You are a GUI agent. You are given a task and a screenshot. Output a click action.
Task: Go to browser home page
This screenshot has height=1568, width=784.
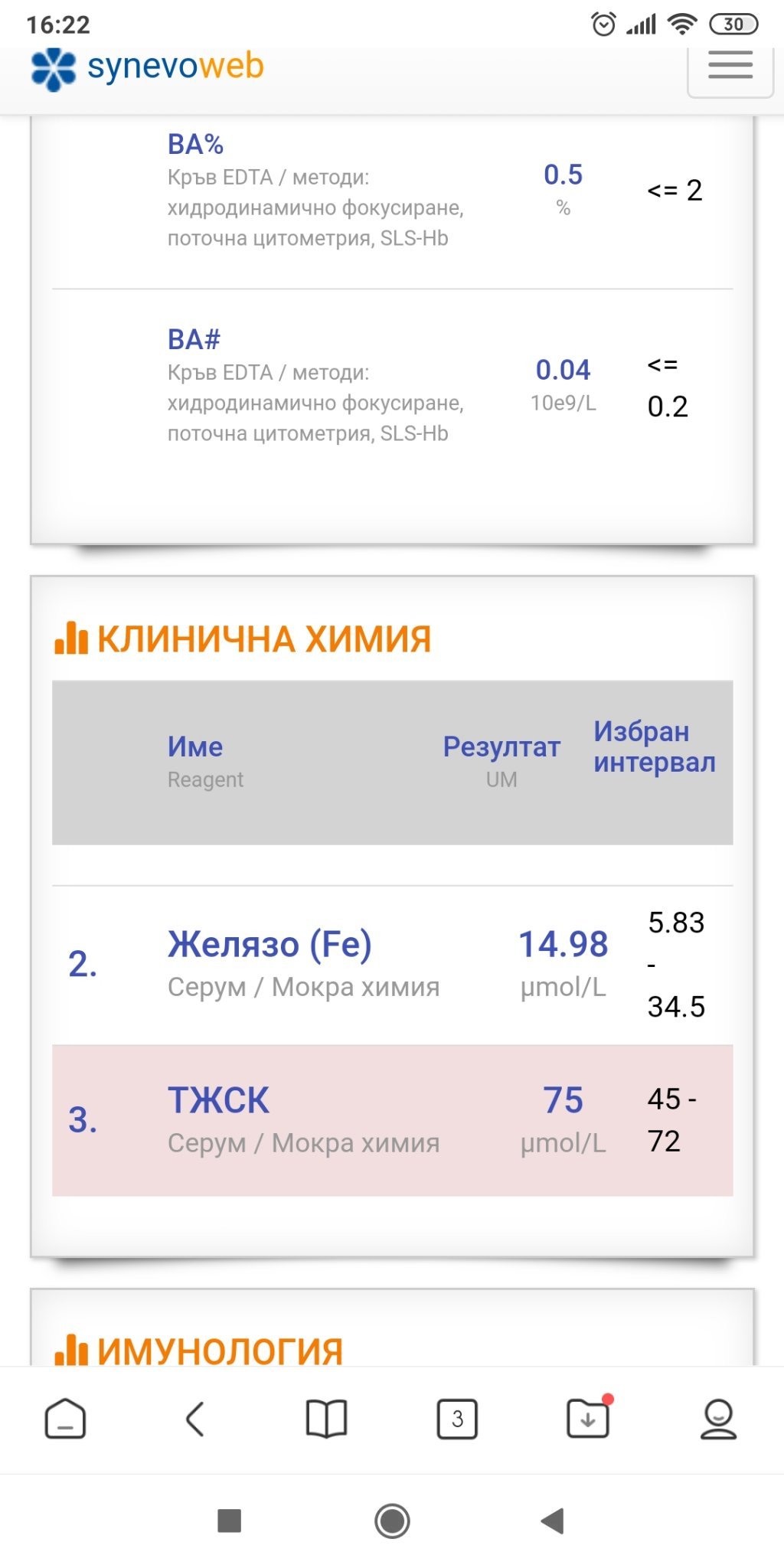click(x=65, y=1419)
